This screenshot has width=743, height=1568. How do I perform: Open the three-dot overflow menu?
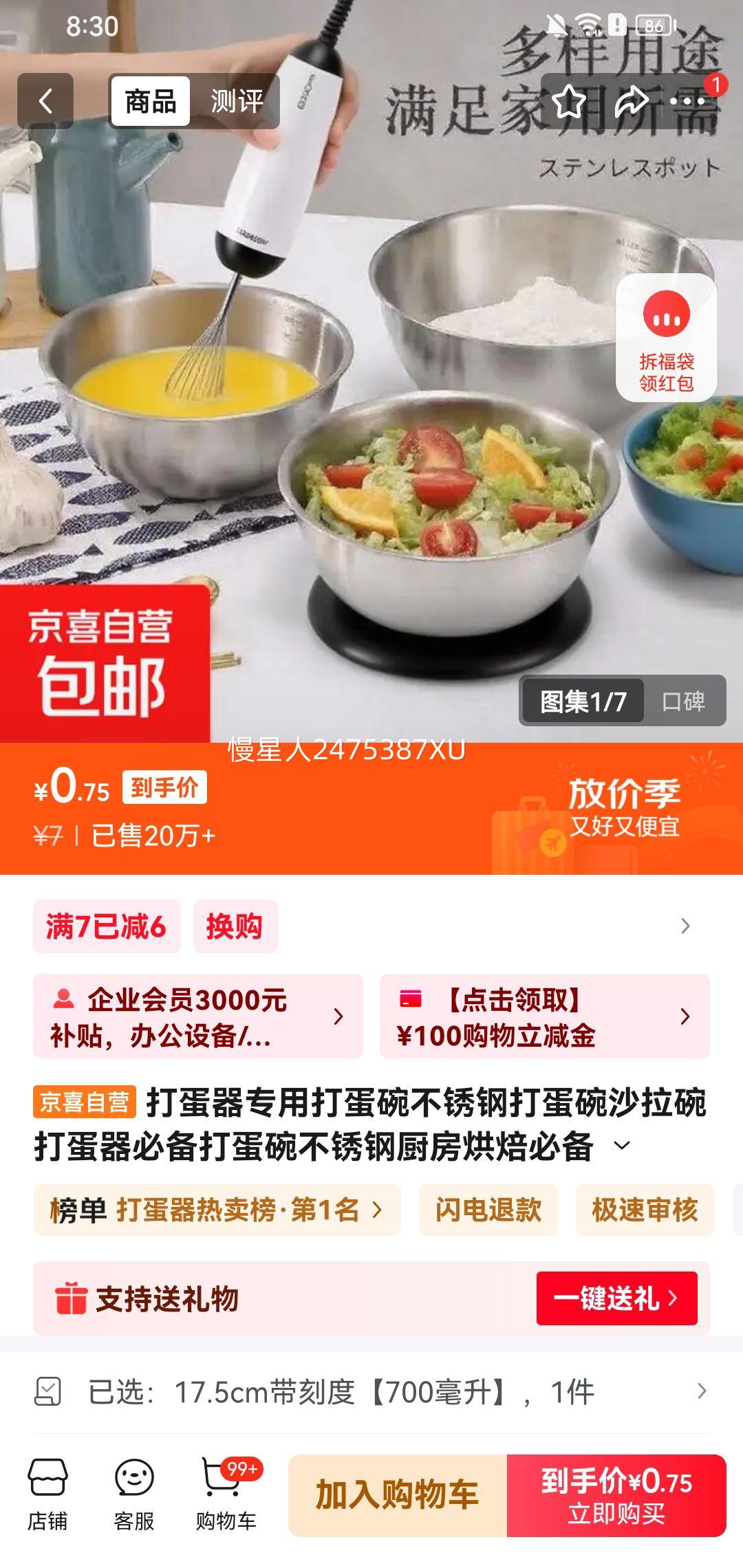688,102
